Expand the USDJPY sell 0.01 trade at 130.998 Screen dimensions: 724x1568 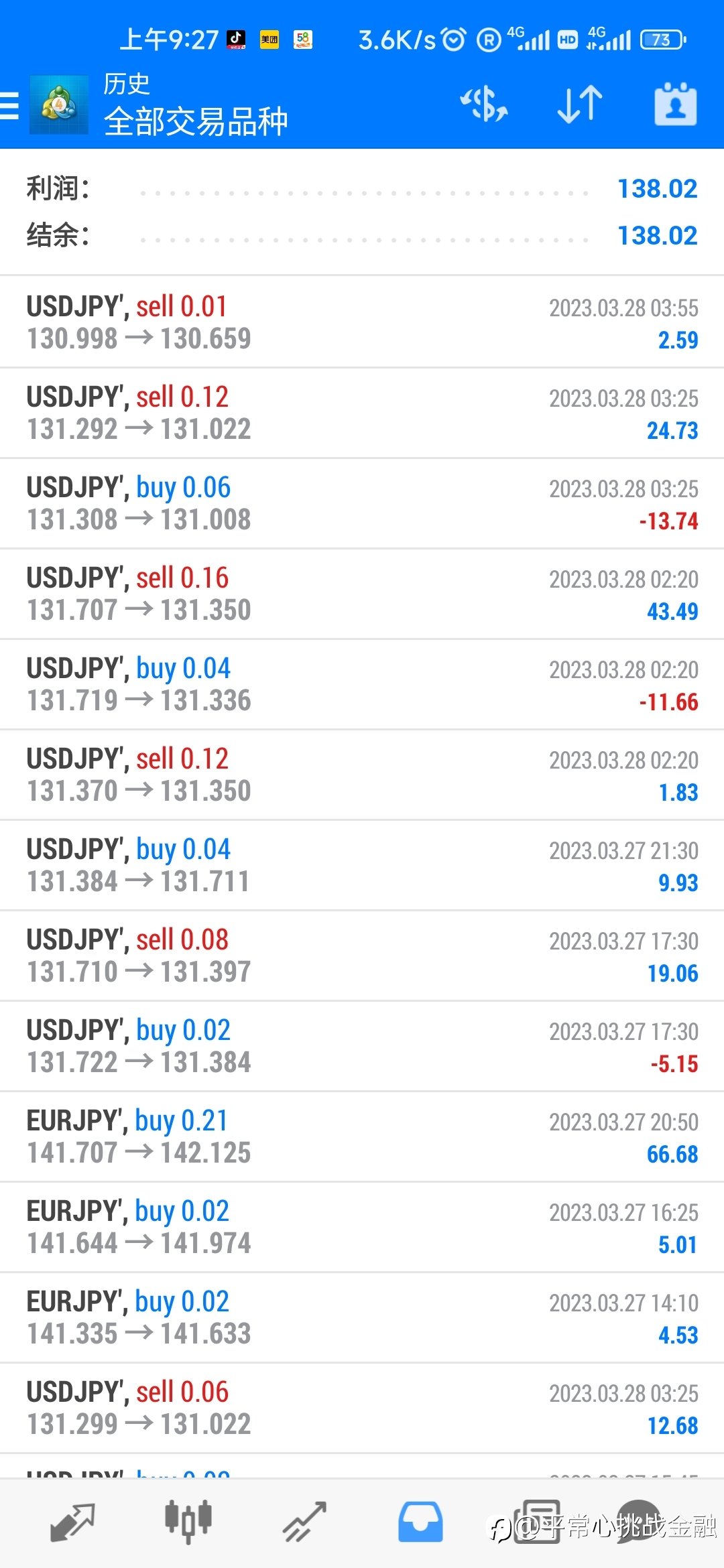click(362, 322)
